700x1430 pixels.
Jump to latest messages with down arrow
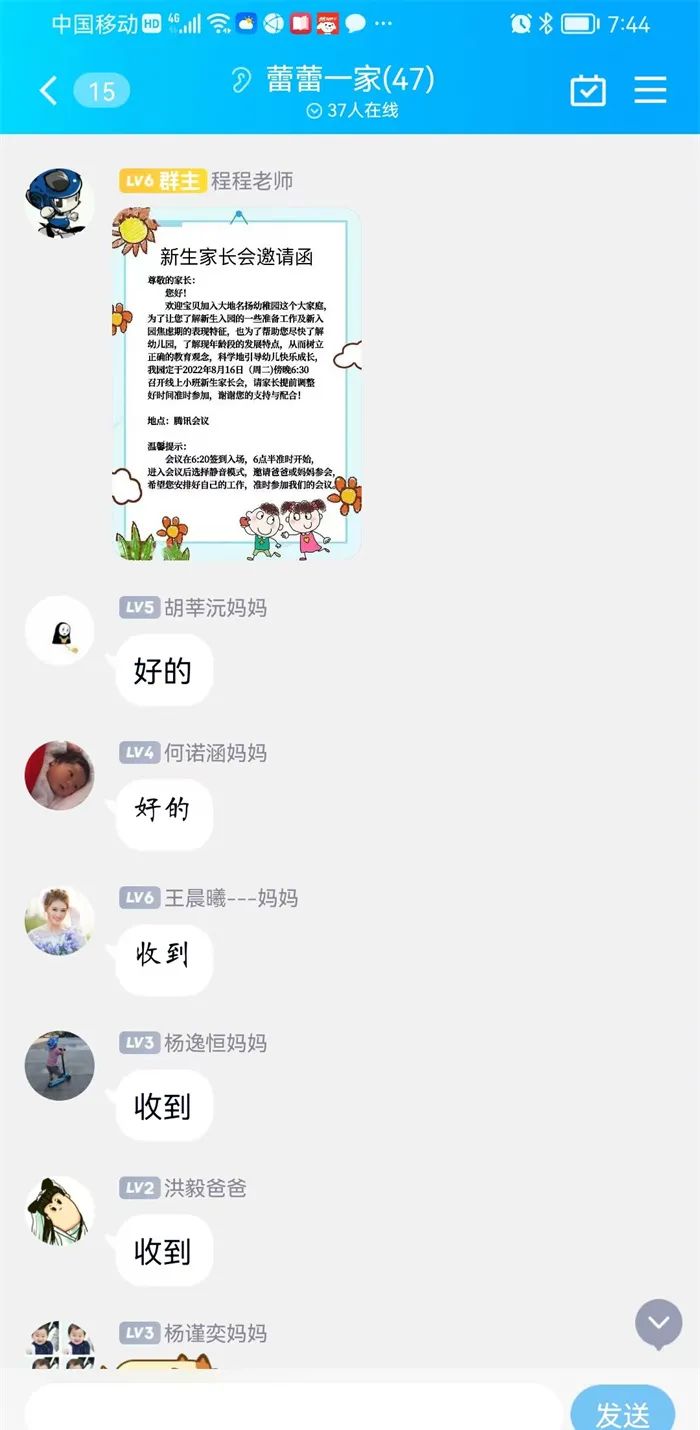[658, 1323]
